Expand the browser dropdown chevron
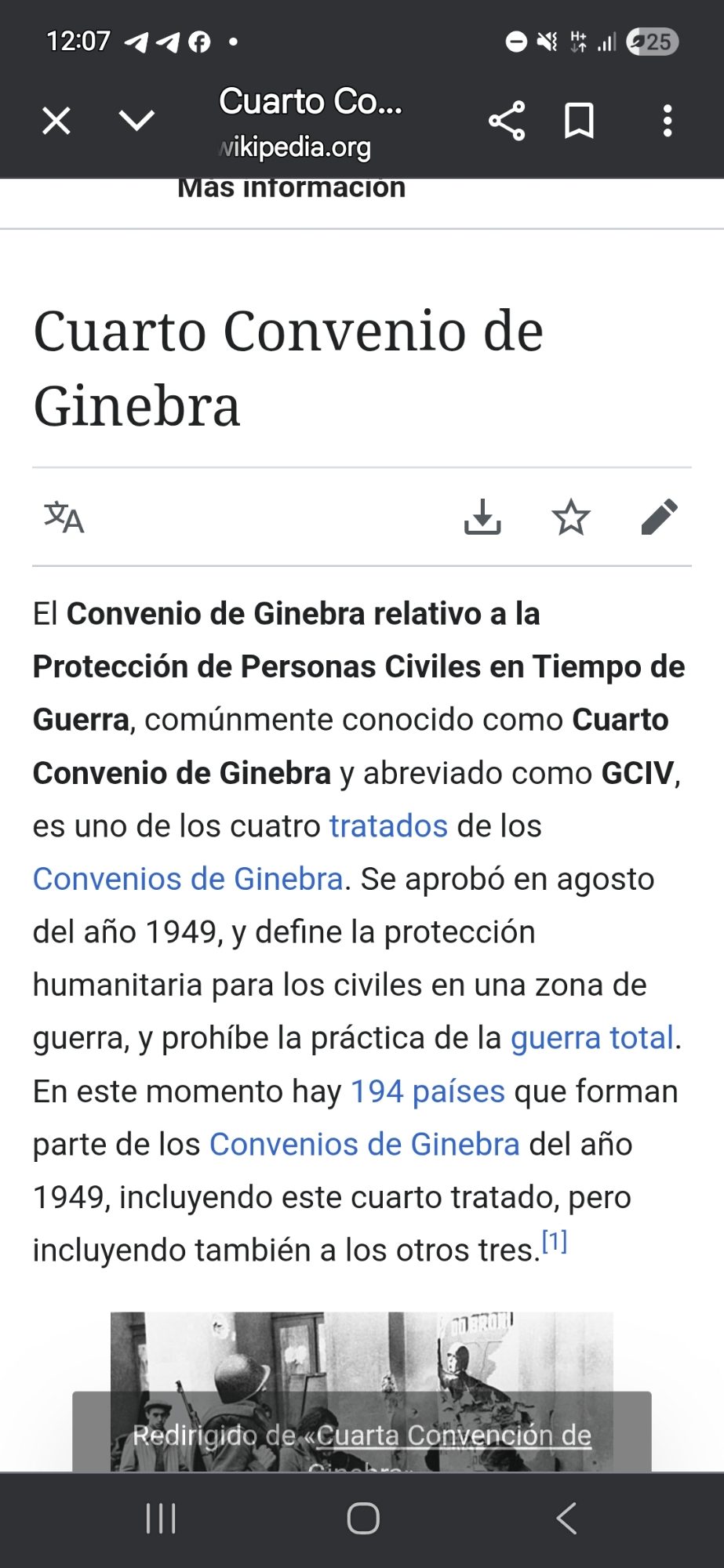This screenshot has width=724, height=1568. (136, 121)
